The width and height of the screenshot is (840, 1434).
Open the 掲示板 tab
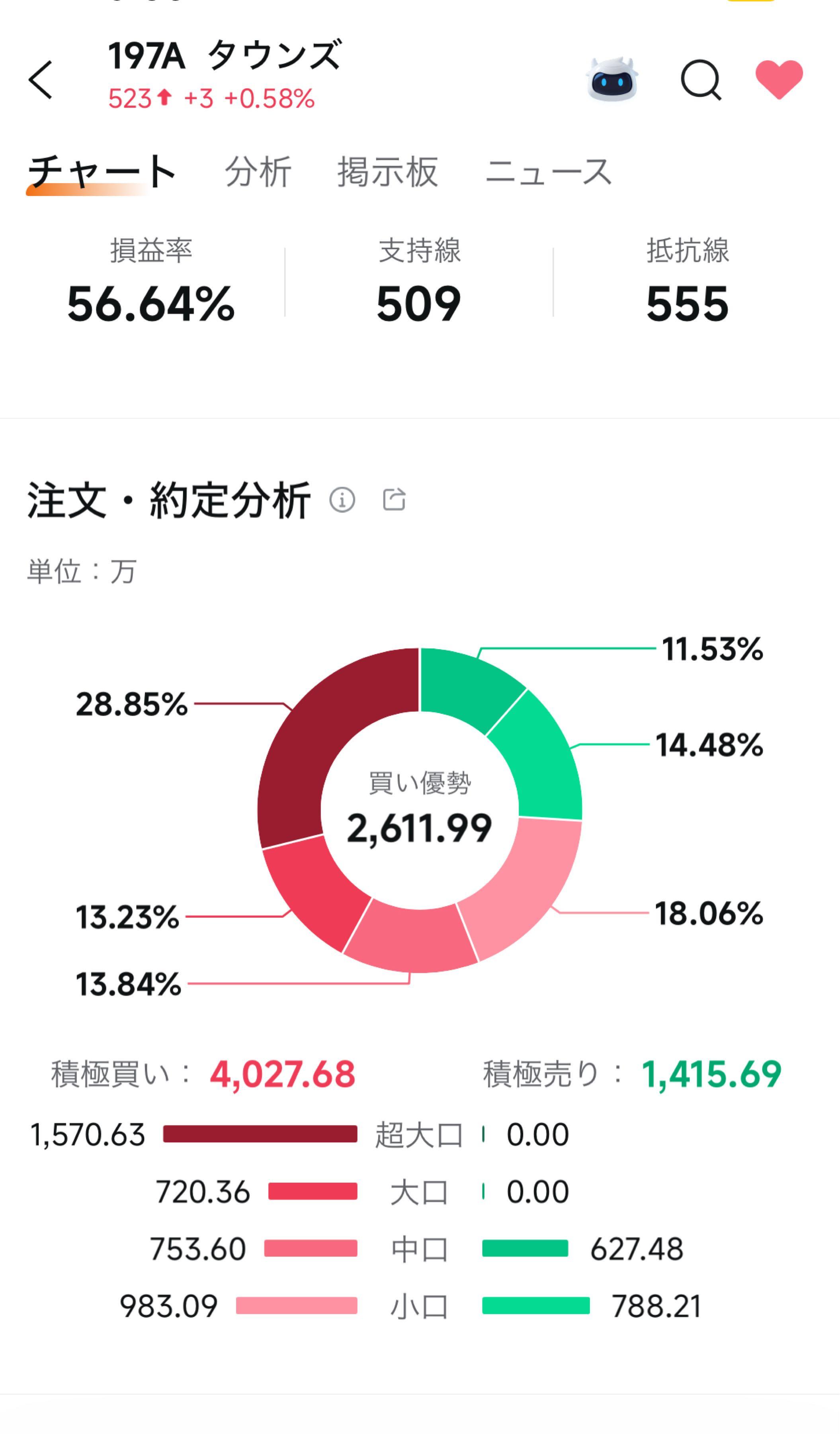[x=387, y=172]
